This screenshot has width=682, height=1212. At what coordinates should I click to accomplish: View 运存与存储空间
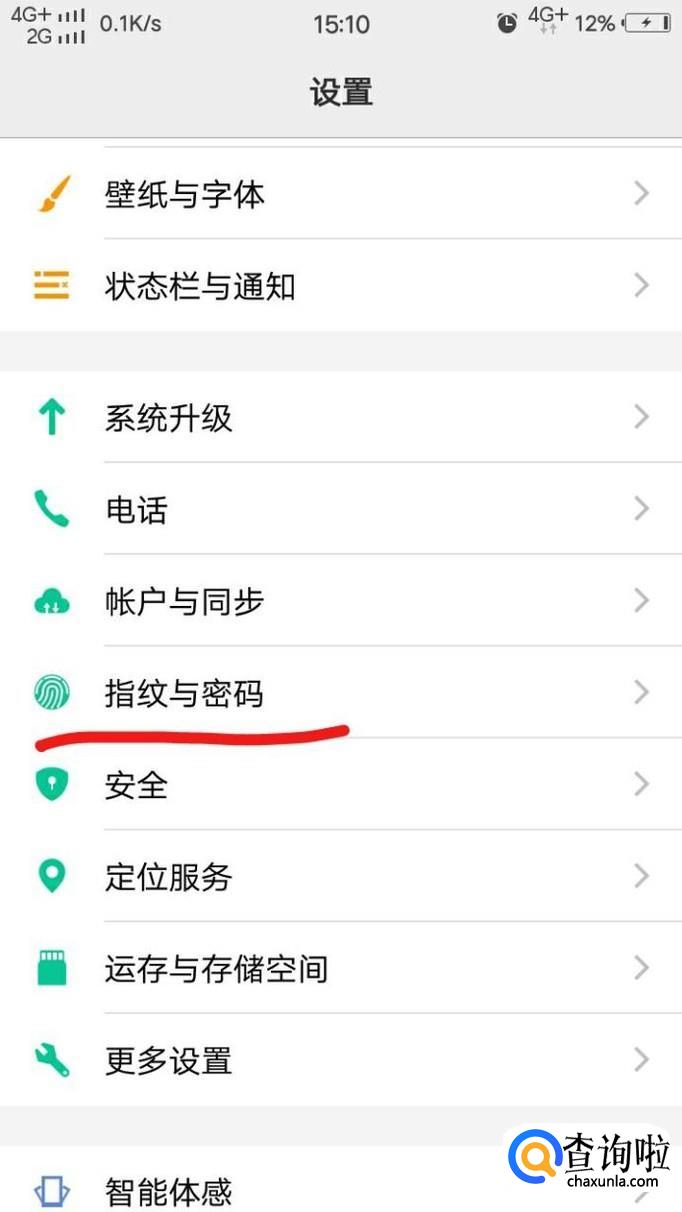(x=340, y=968)
